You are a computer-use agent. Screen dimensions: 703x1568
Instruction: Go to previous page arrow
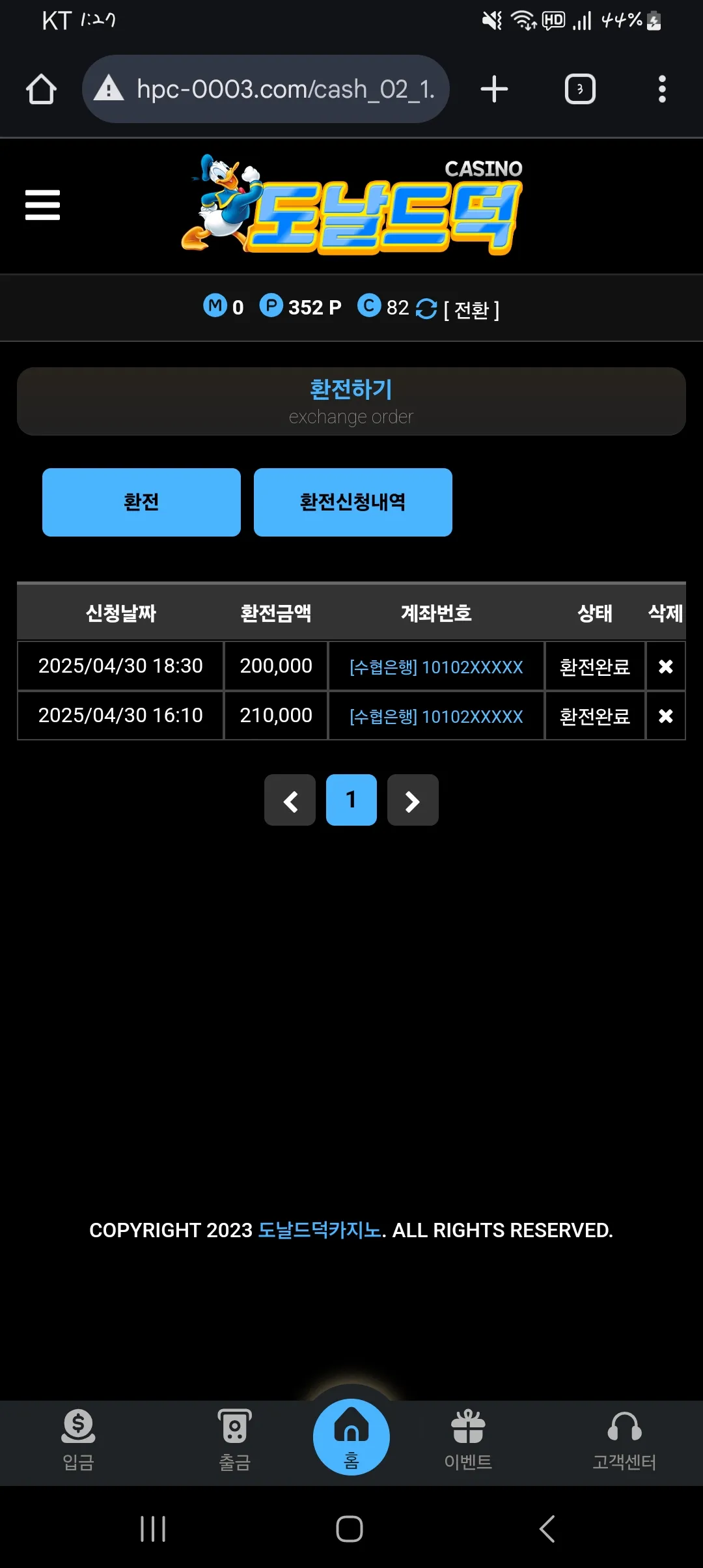290,800
